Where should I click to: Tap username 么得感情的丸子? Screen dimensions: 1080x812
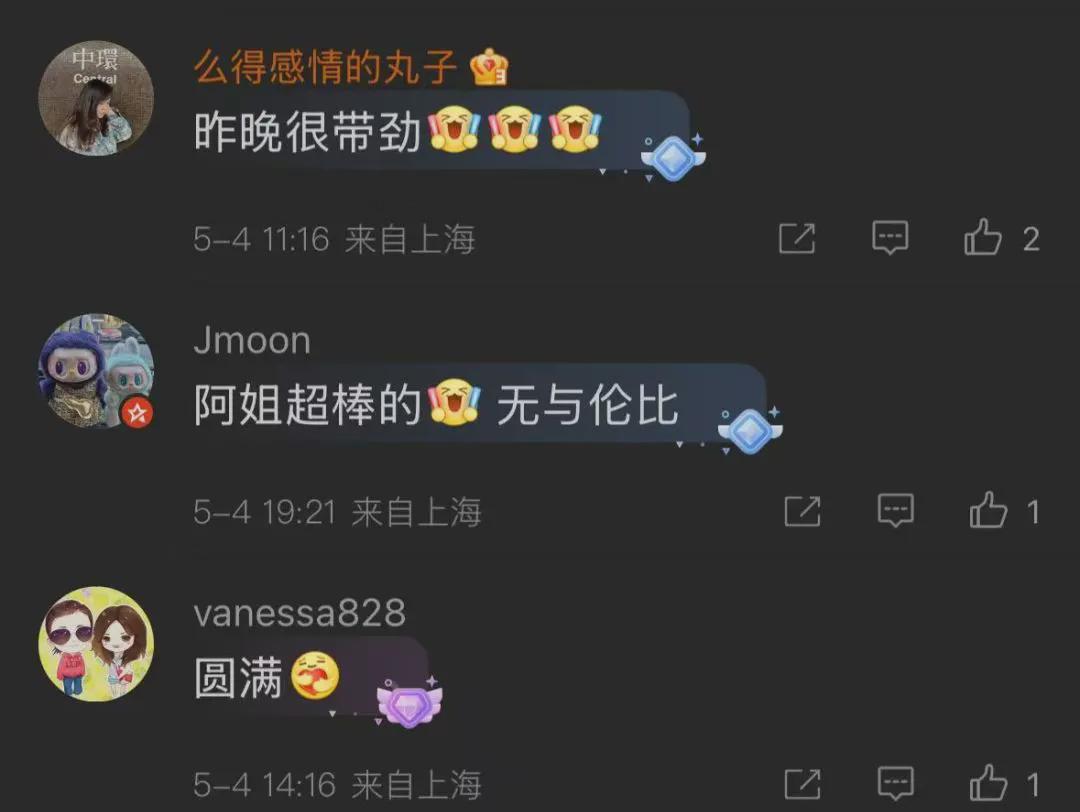tap(325, 68)
